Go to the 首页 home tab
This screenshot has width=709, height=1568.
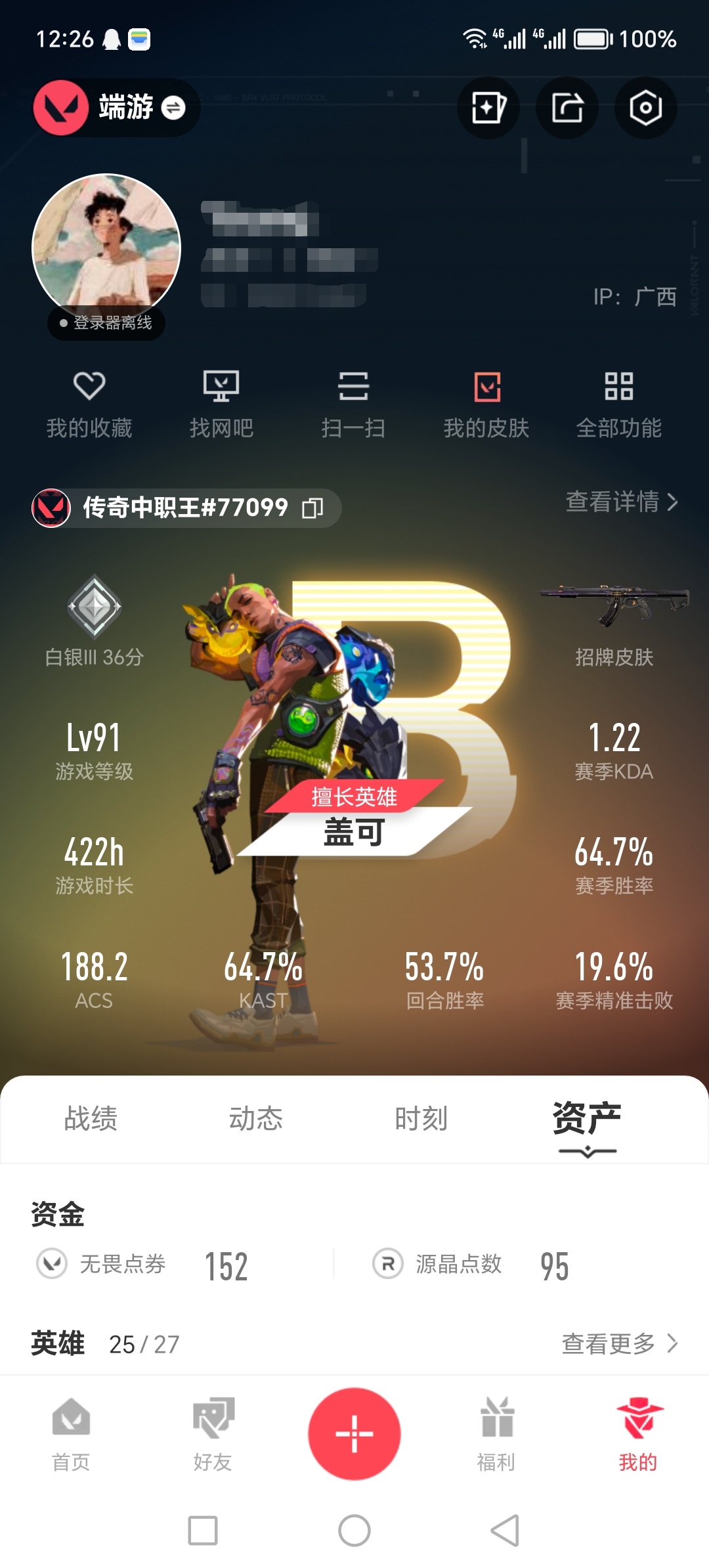(x=71, y=1434)
